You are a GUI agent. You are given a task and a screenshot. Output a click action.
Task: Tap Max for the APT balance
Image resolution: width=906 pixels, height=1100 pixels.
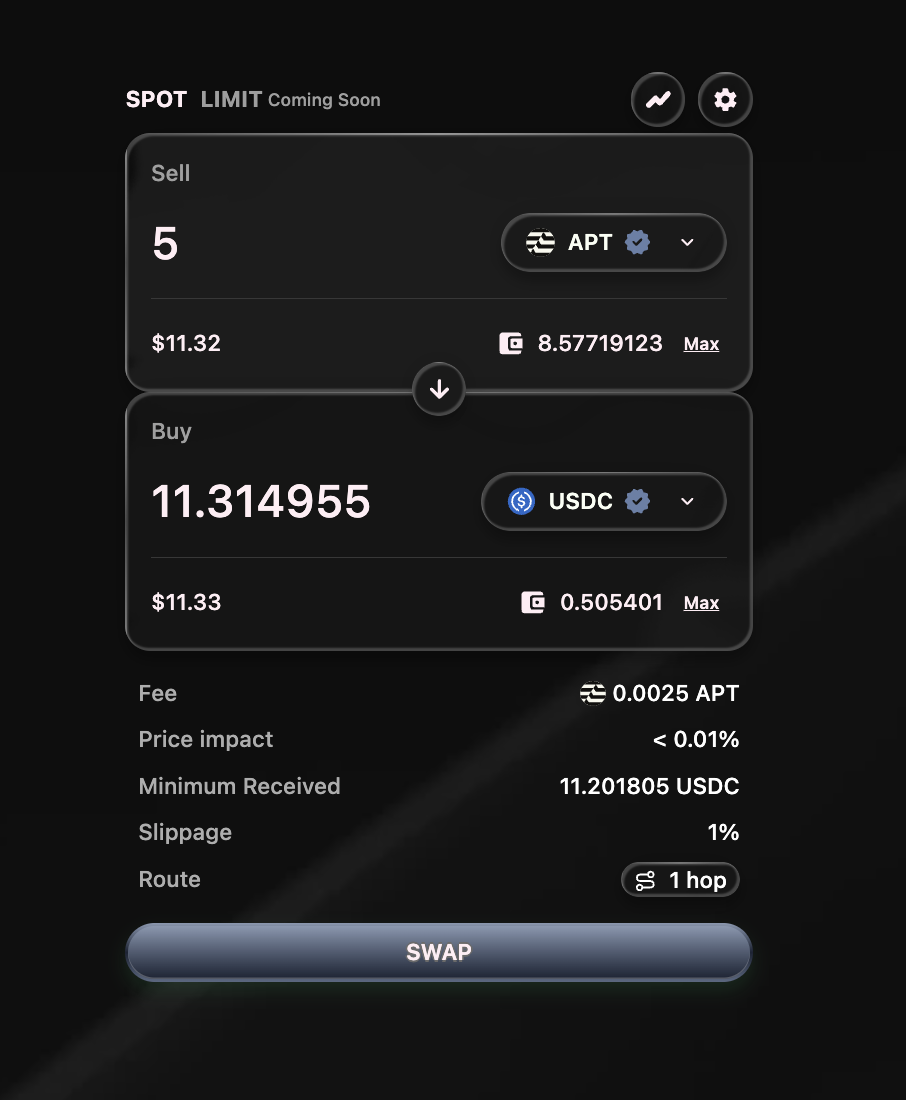tap(701, 344)
